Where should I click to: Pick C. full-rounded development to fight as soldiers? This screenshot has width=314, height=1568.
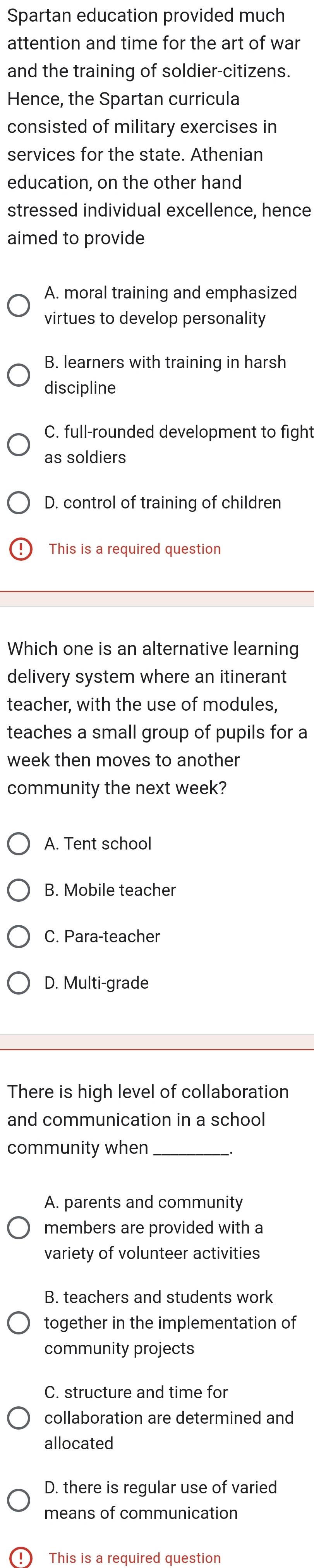point(18,445)
